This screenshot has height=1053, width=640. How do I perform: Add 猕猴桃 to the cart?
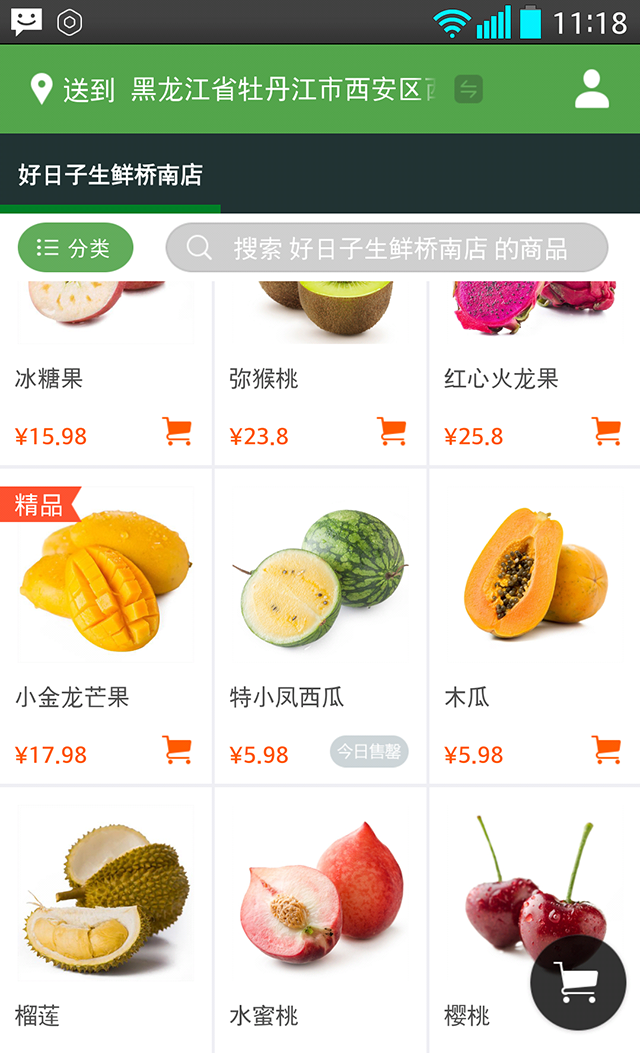(392, 432)
